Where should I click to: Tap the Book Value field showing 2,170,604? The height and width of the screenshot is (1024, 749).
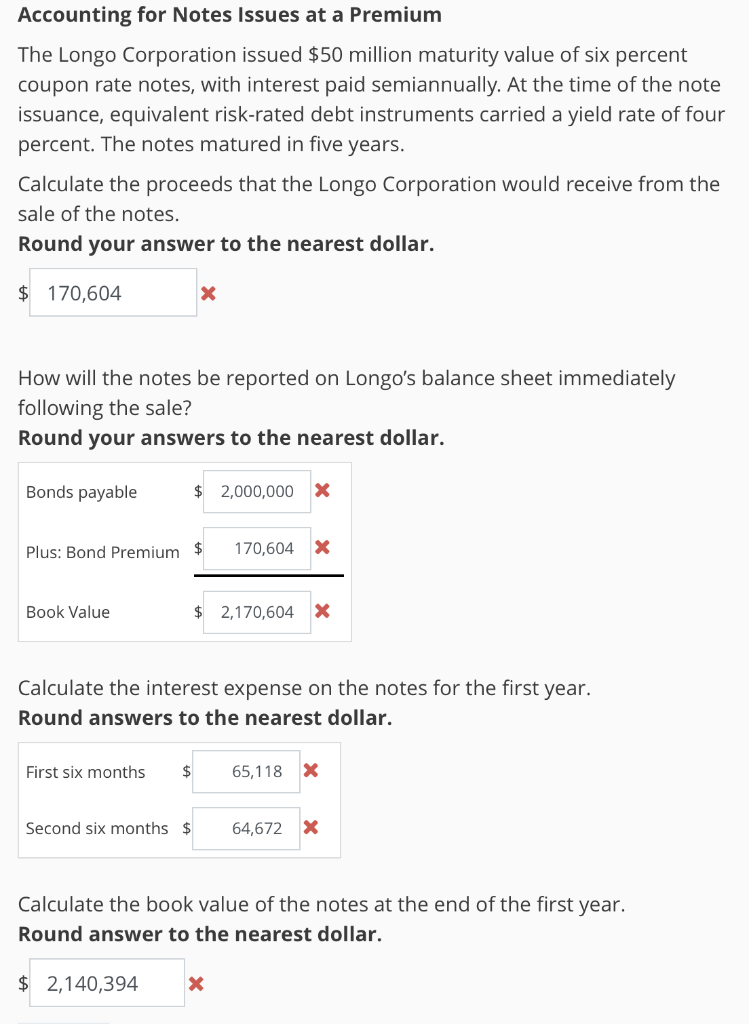coord(257,612)
